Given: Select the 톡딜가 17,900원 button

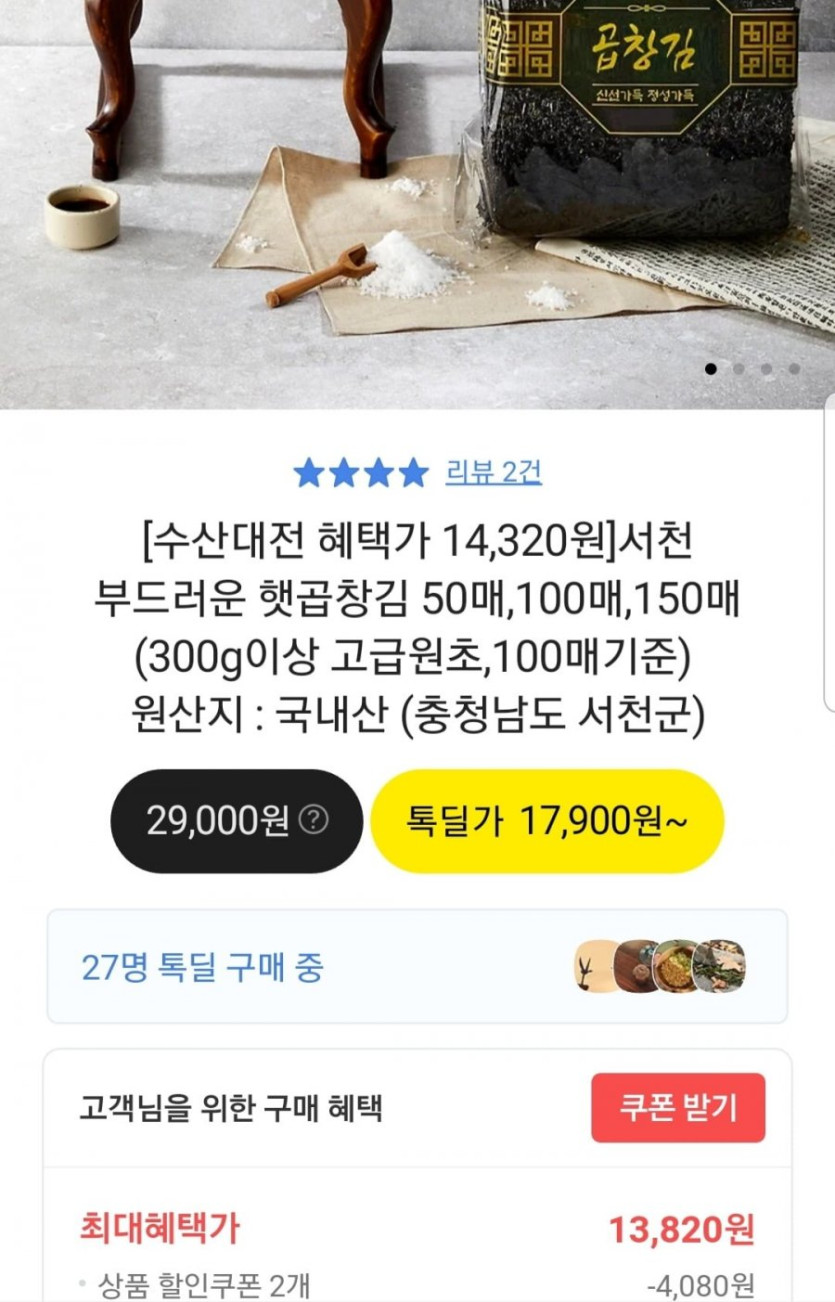Looking at the screenshot, I should pos(546,821).
